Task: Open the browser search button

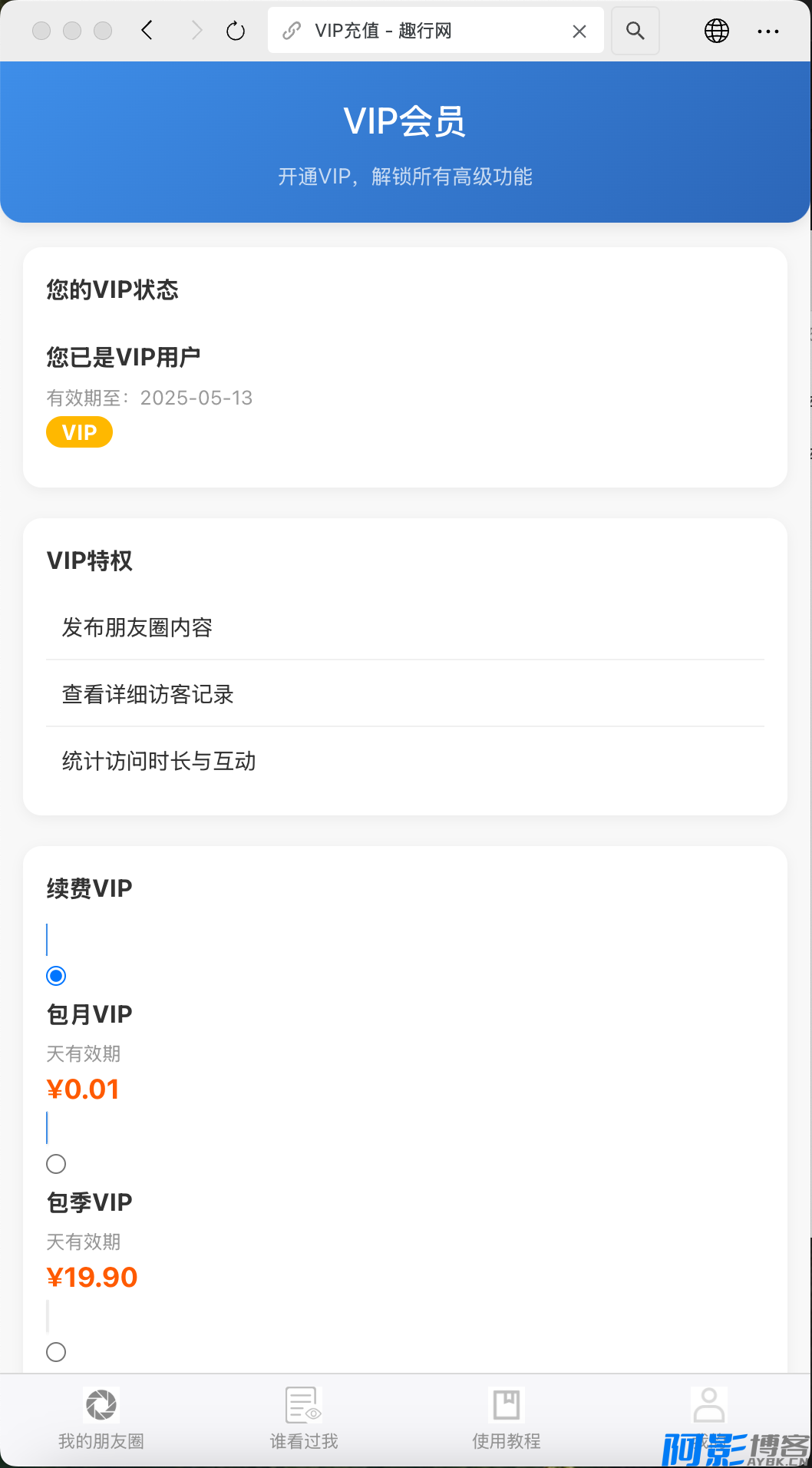Action: [x=635, y=31]
